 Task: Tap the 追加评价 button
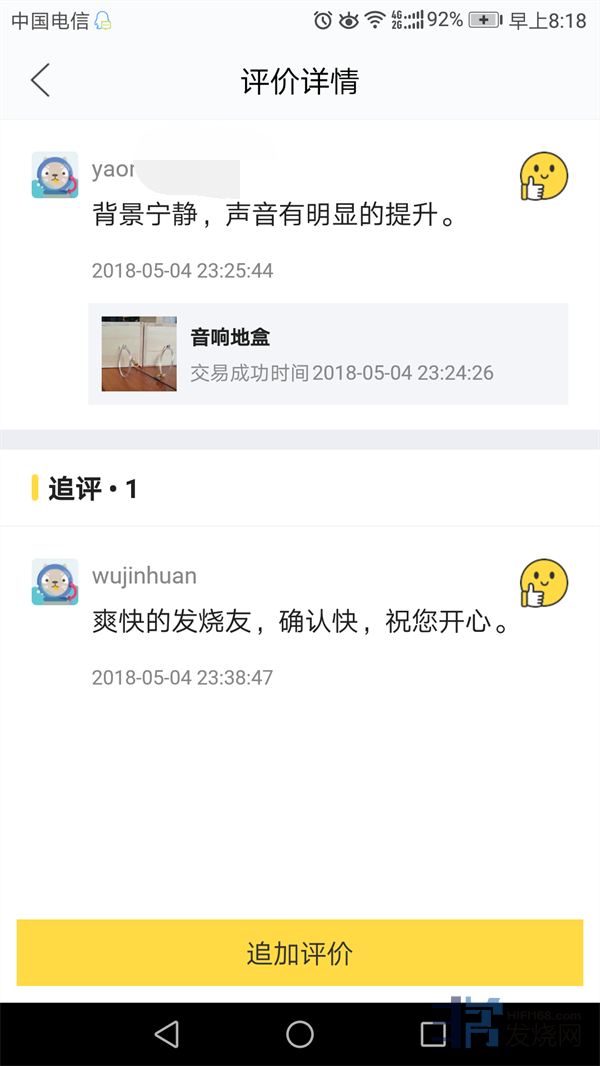point(300,953)
